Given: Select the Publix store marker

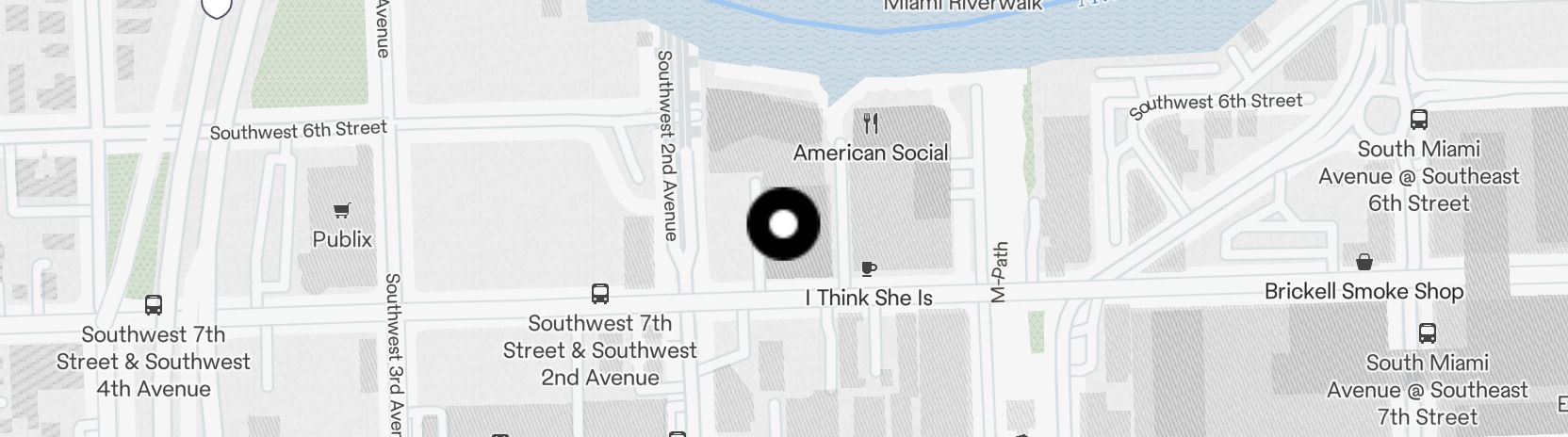Looking at the screenshot, I should [342, 211].
